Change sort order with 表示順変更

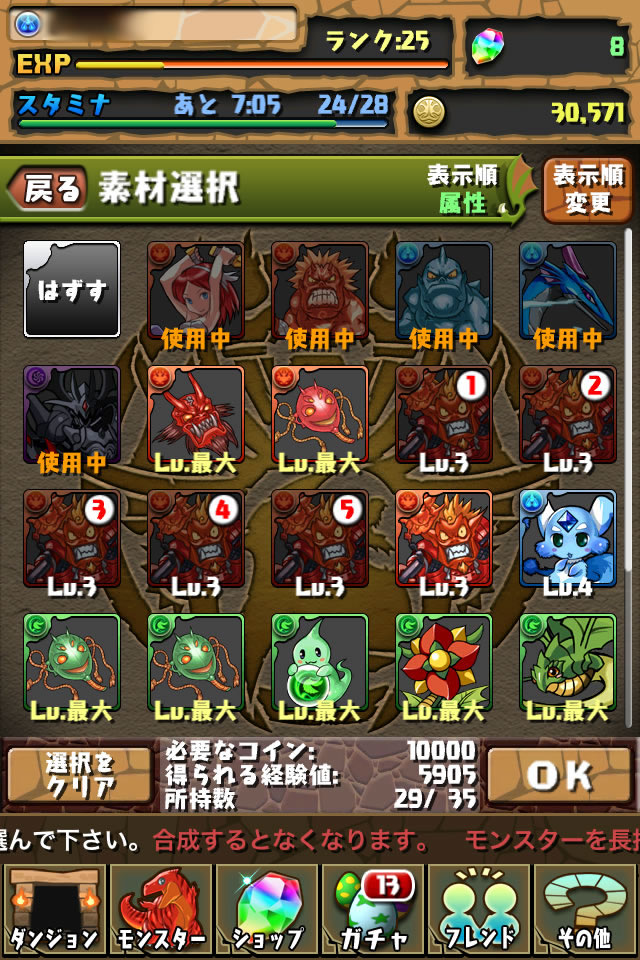pyautogui.click(x=587, y=190)
